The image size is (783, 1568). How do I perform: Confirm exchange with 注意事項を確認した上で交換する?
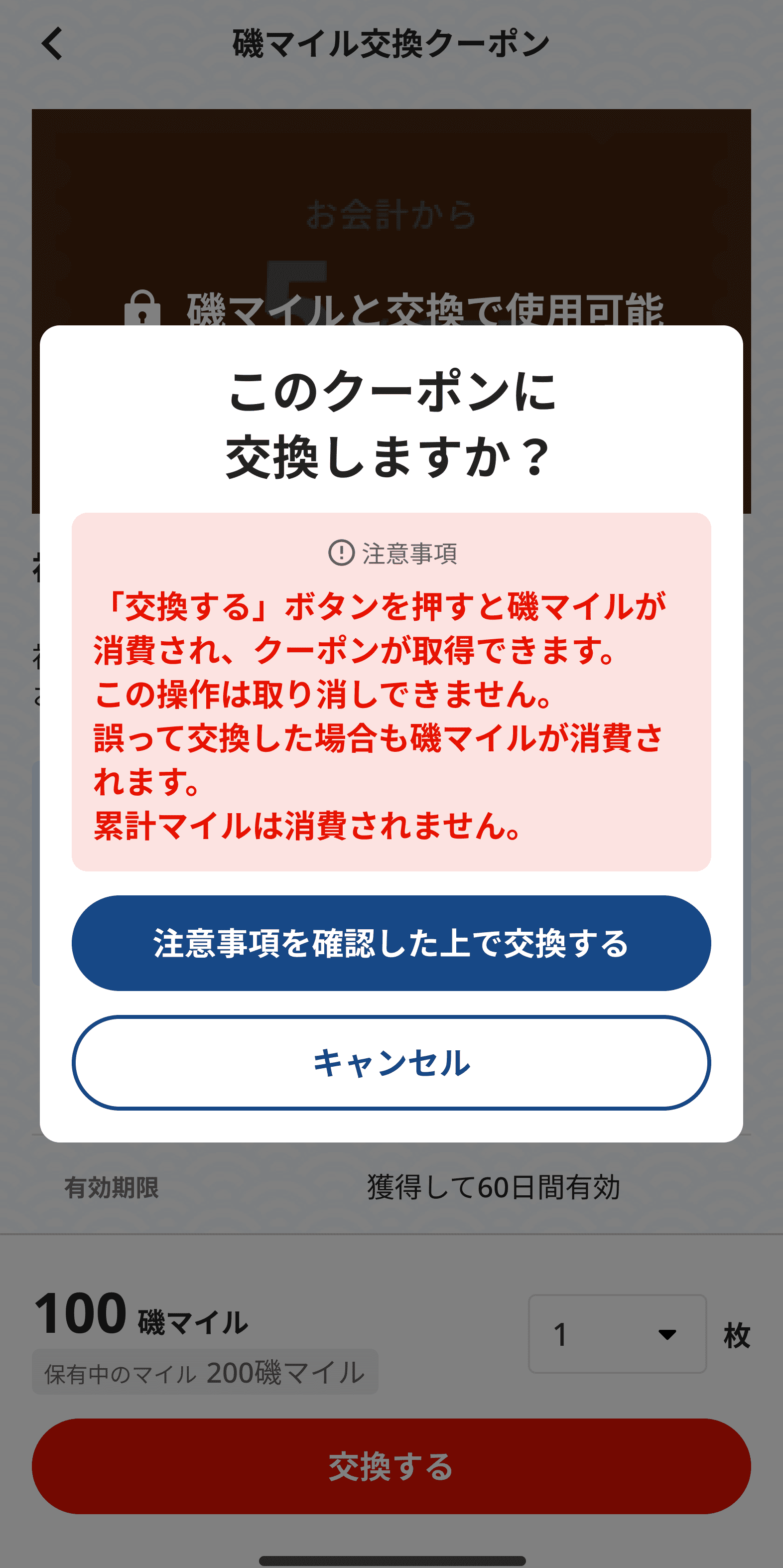click(x=391, y=943)
